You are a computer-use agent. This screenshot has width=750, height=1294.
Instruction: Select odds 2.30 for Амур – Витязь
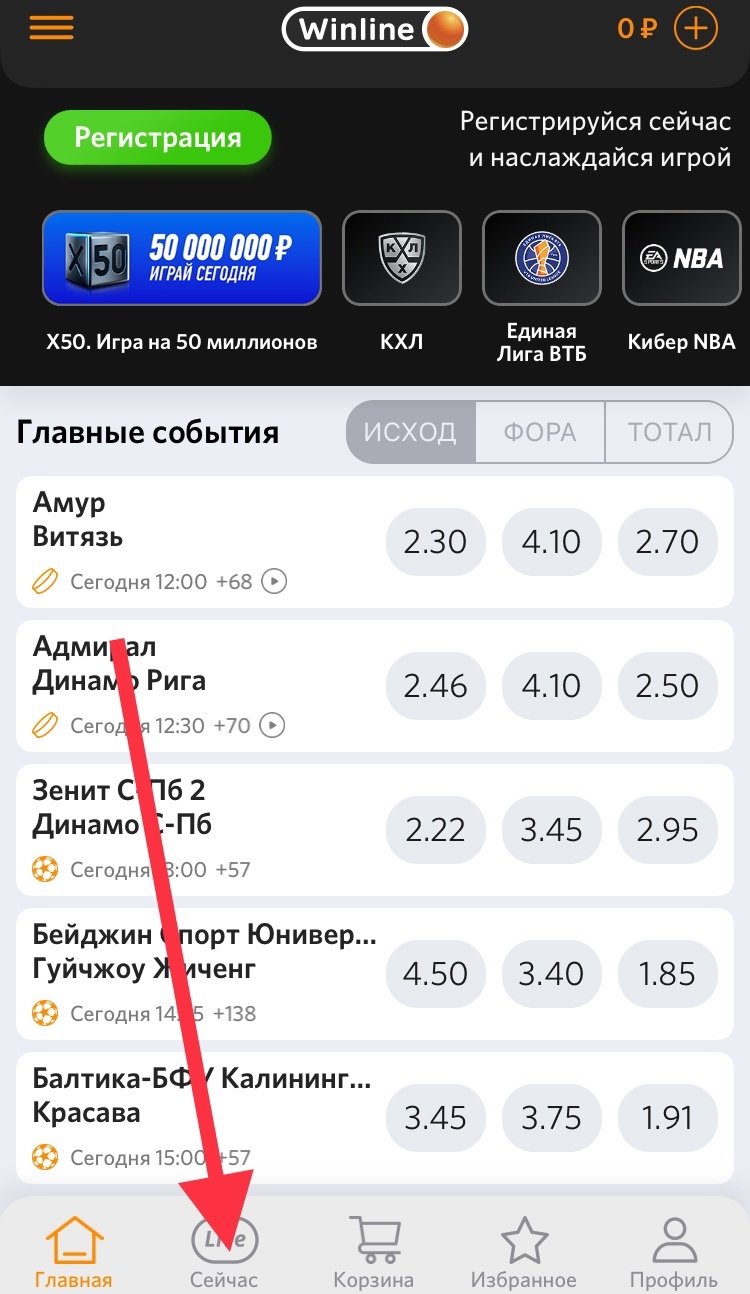tap(435, 542)
